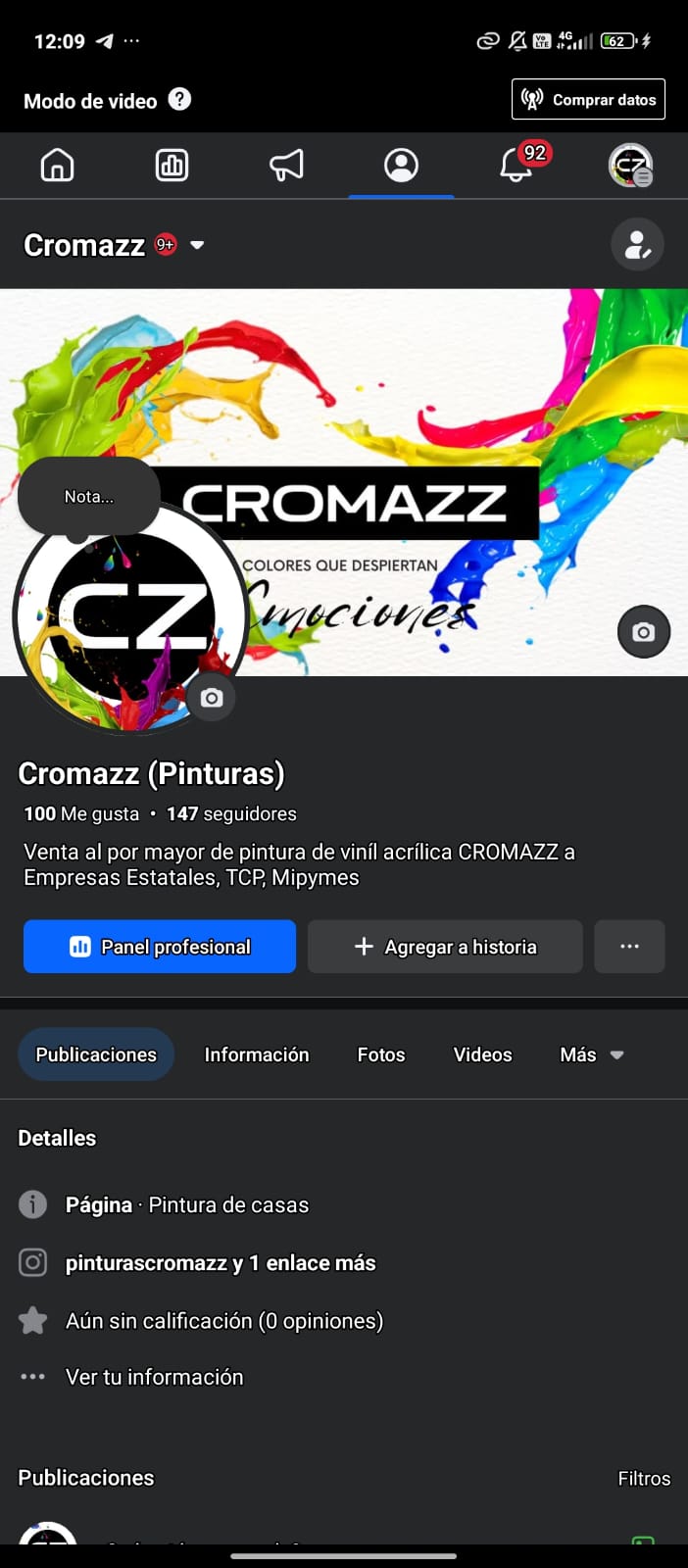Screen dimensions: 688x1568
Task: Tap the edit profile person icon
Action: 637,245
